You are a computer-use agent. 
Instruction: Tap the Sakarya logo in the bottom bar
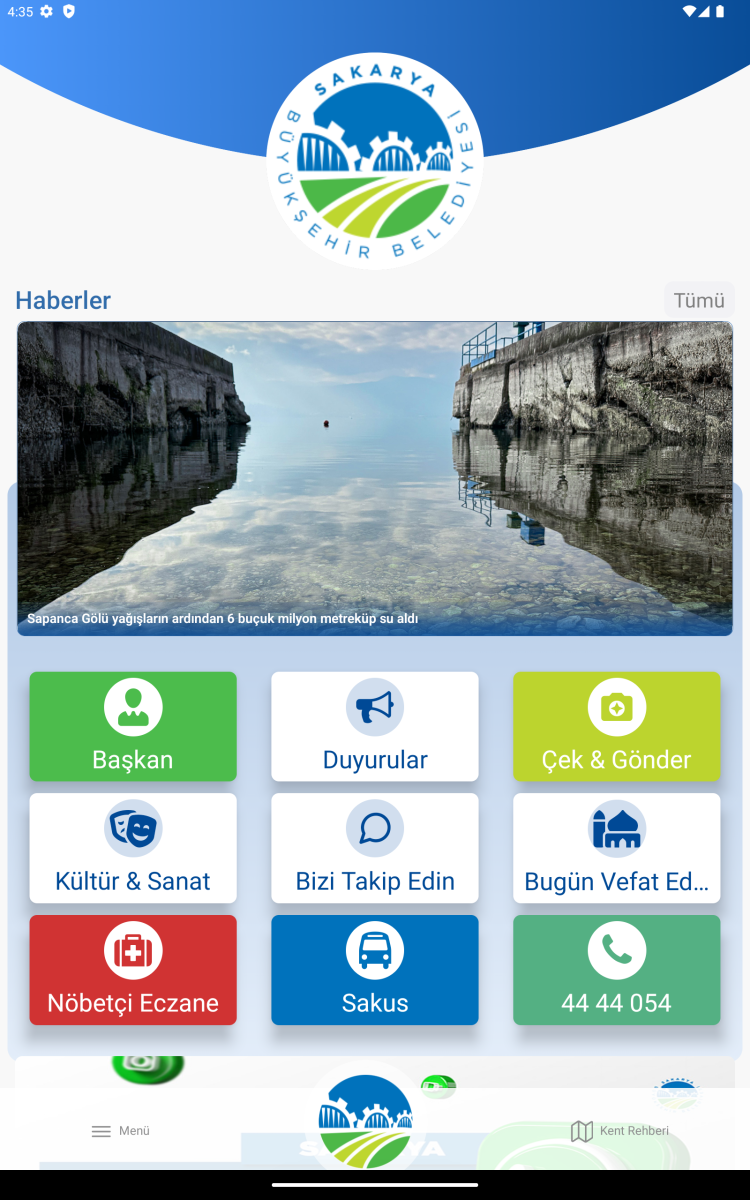(x=366, y=1120)
